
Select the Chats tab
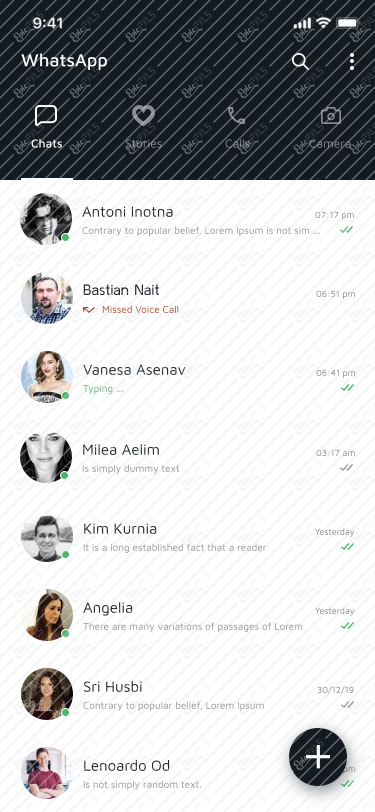pos(47,127)
